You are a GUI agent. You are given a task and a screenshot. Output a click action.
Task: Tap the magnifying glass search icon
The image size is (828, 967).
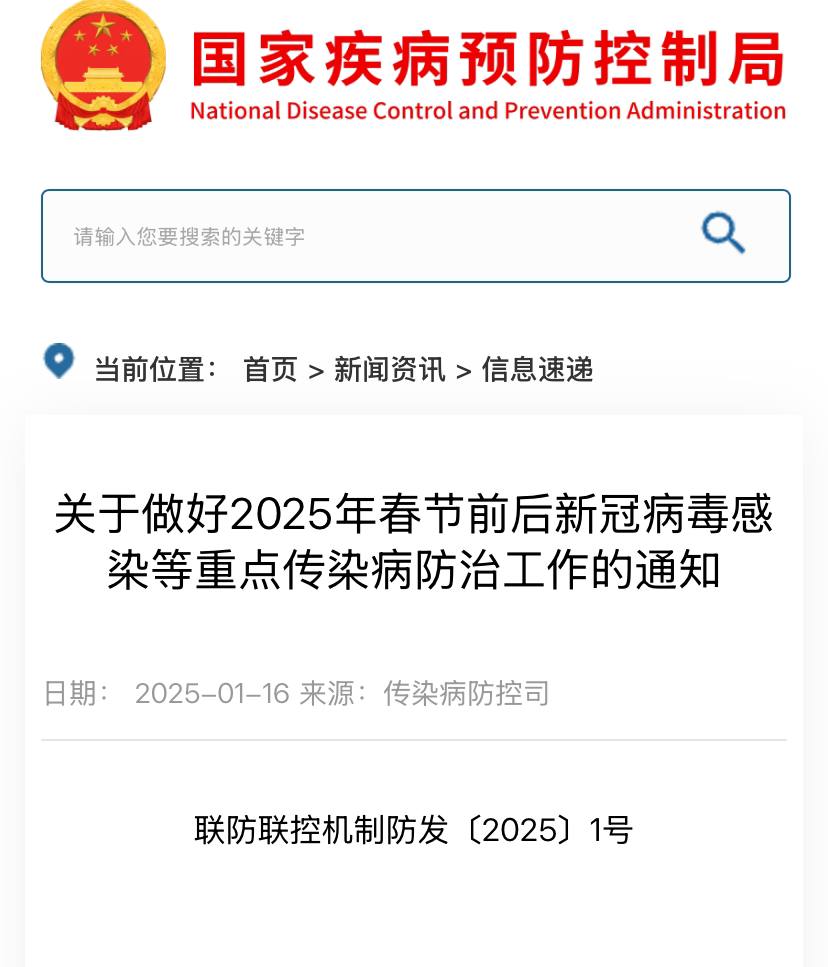click(x=723, y=234)
